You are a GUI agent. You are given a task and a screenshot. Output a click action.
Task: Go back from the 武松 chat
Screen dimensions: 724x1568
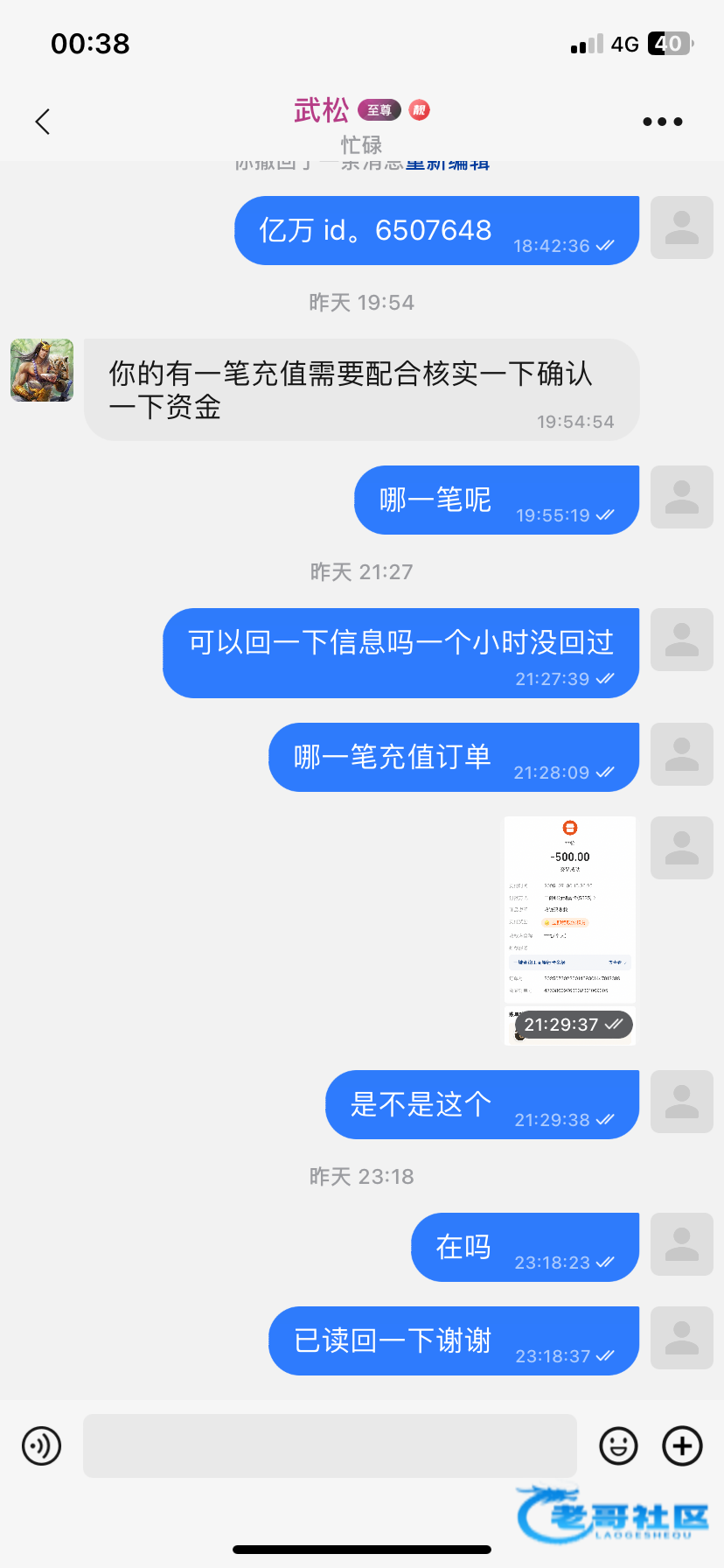point(42,122)
